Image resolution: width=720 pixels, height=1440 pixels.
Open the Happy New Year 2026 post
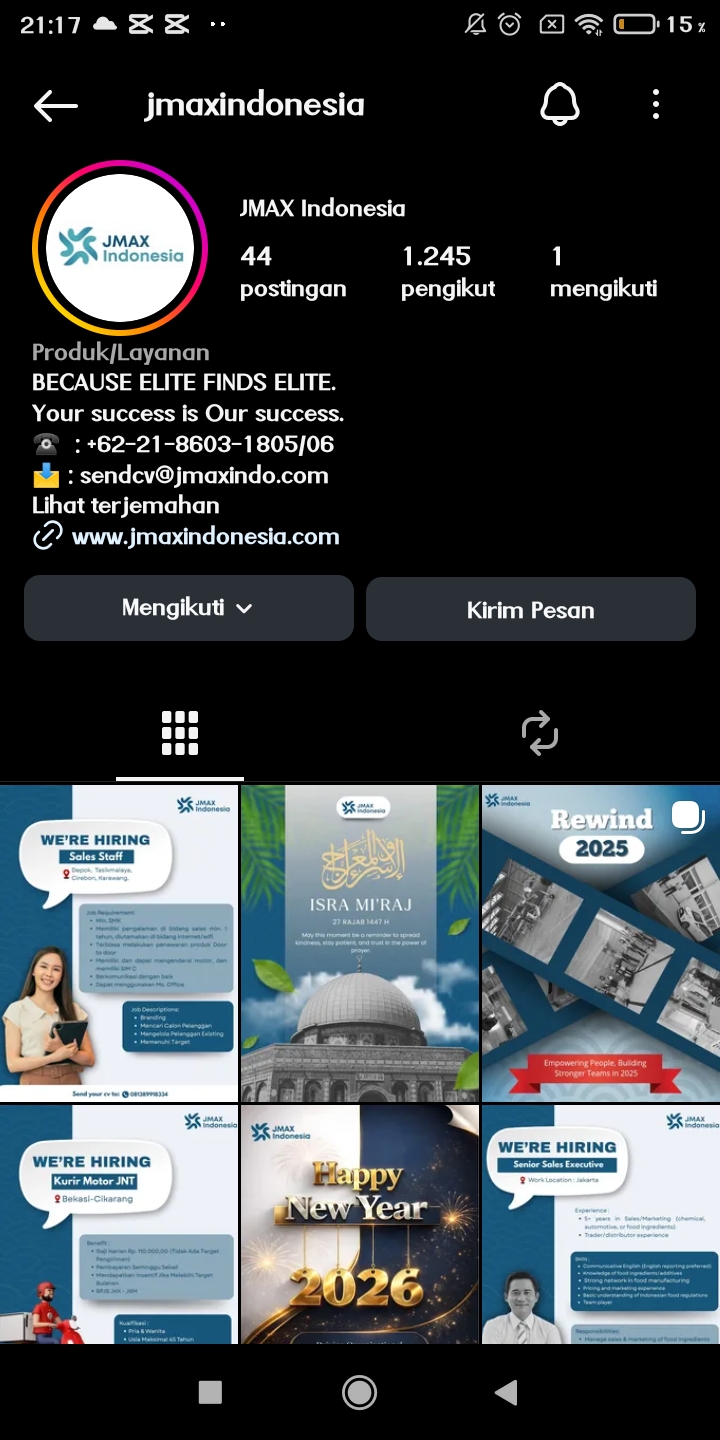[360, 1225]
